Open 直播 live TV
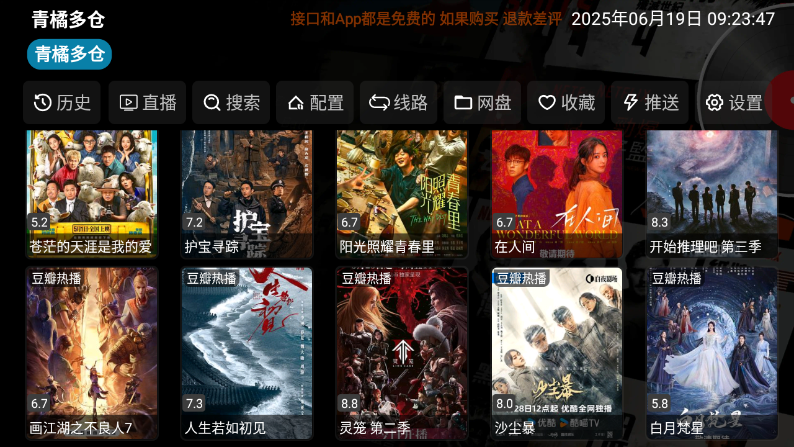Screen dimensions: 794x447 click(147, 102)
